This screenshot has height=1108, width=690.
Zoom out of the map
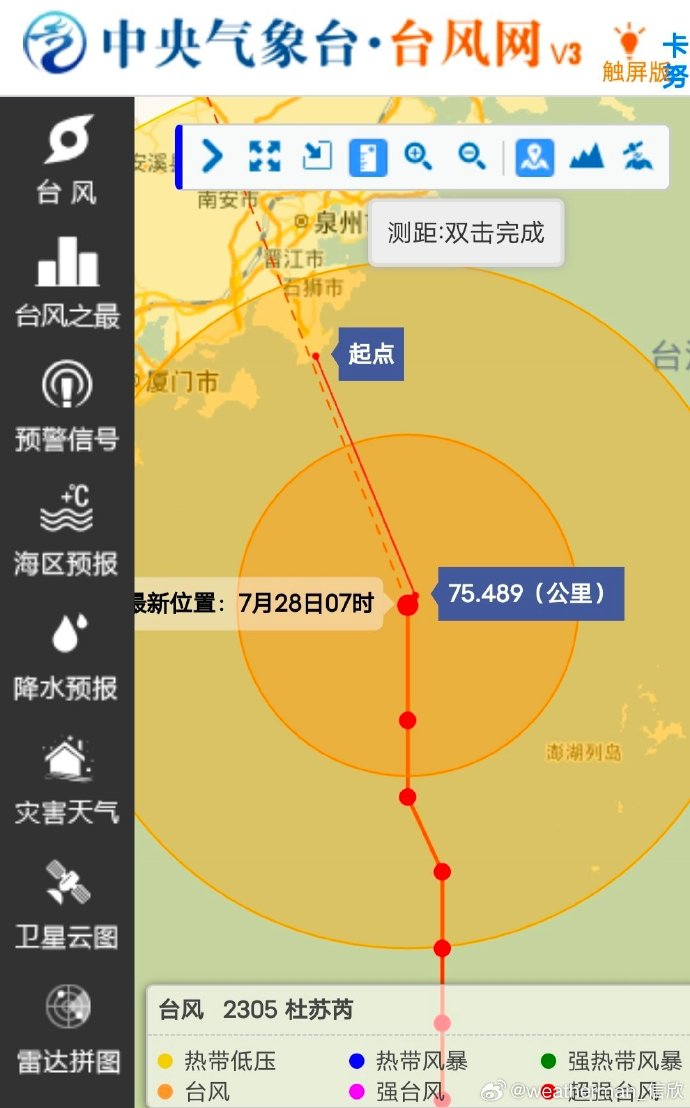(x=471, y=156)
